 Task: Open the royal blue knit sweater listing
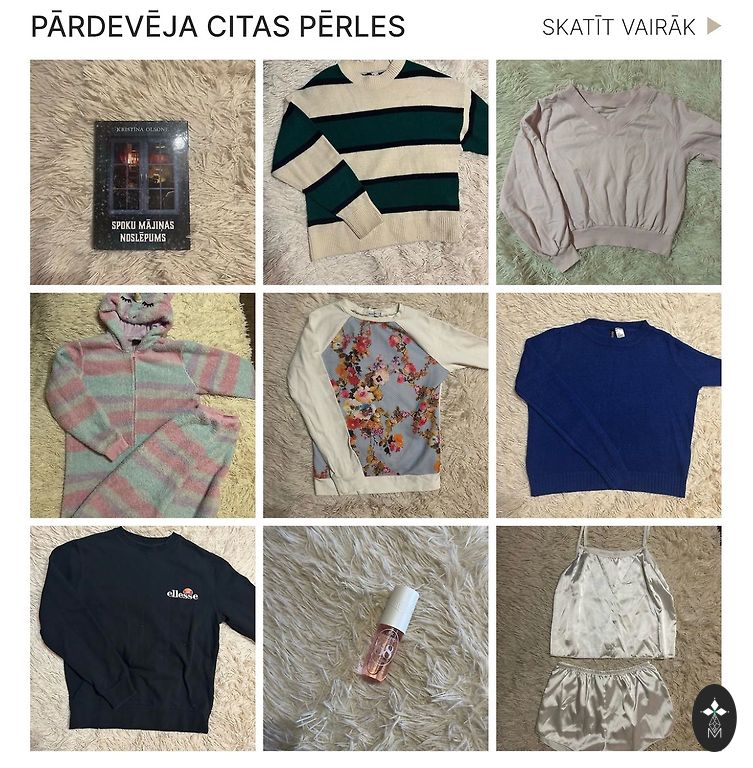[x=608, y=405]
